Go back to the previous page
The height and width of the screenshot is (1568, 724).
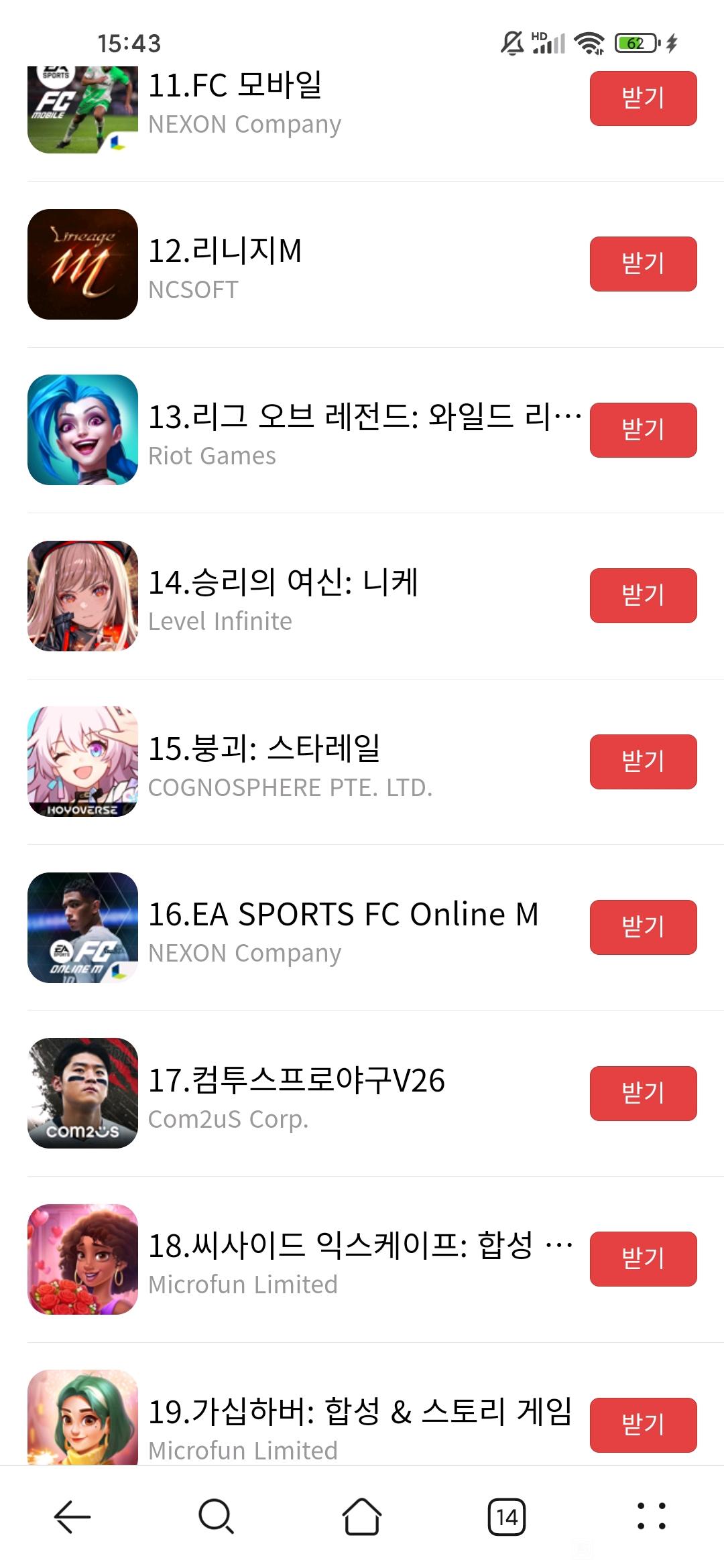point(72,1516)
